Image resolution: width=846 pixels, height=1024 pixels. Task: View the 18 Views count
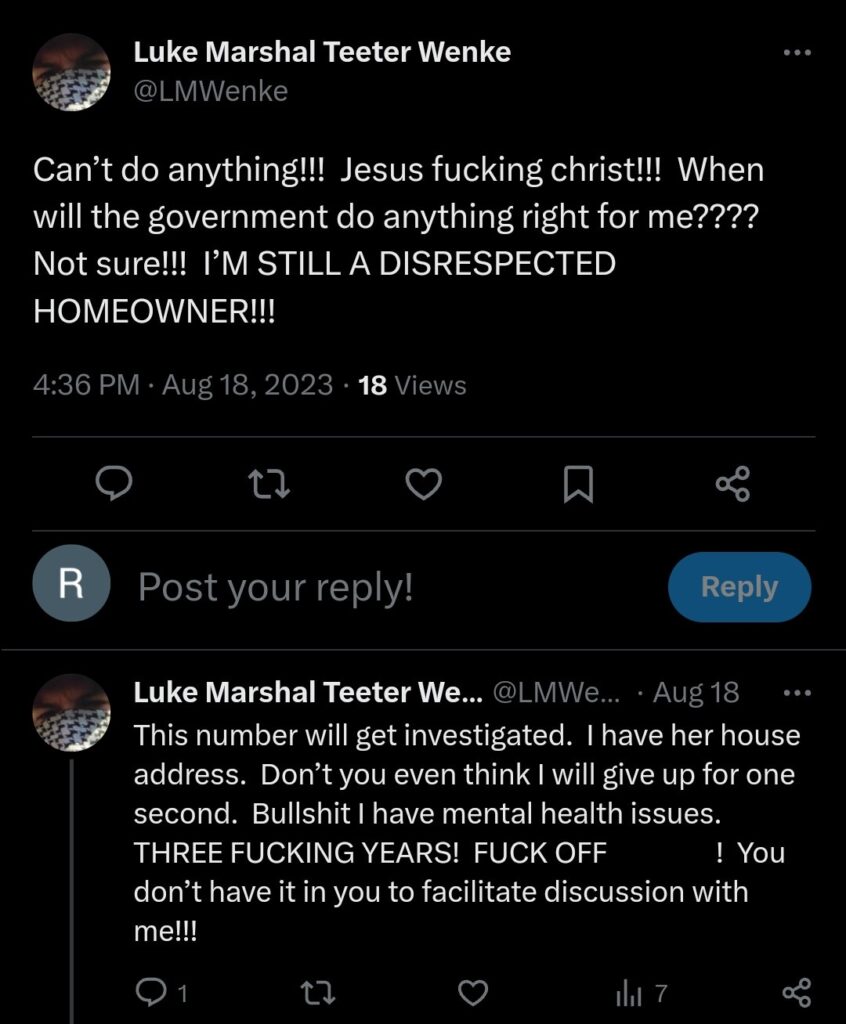point(412,383)
